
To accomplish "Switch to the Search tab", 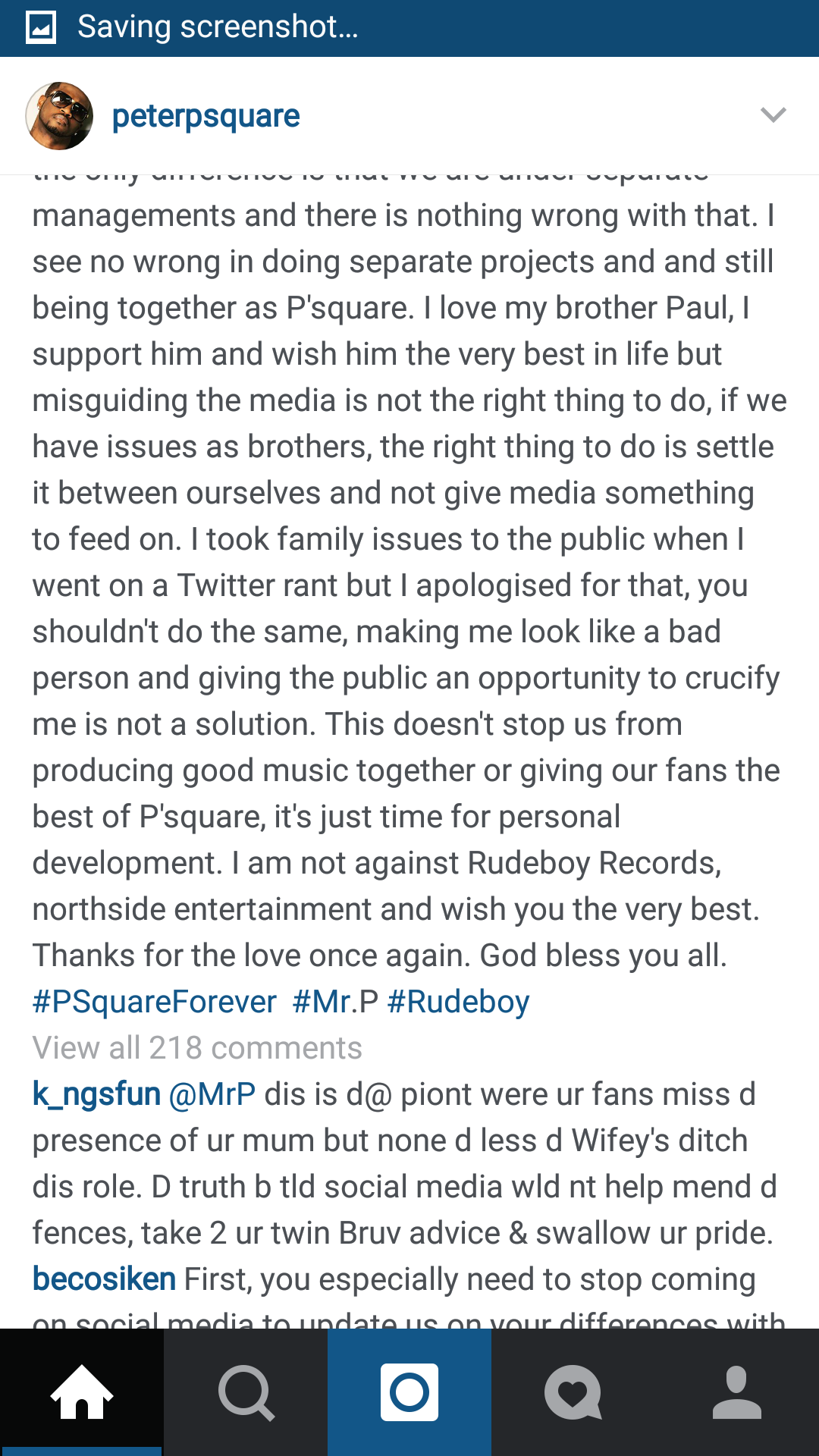I will (246, 1392).
